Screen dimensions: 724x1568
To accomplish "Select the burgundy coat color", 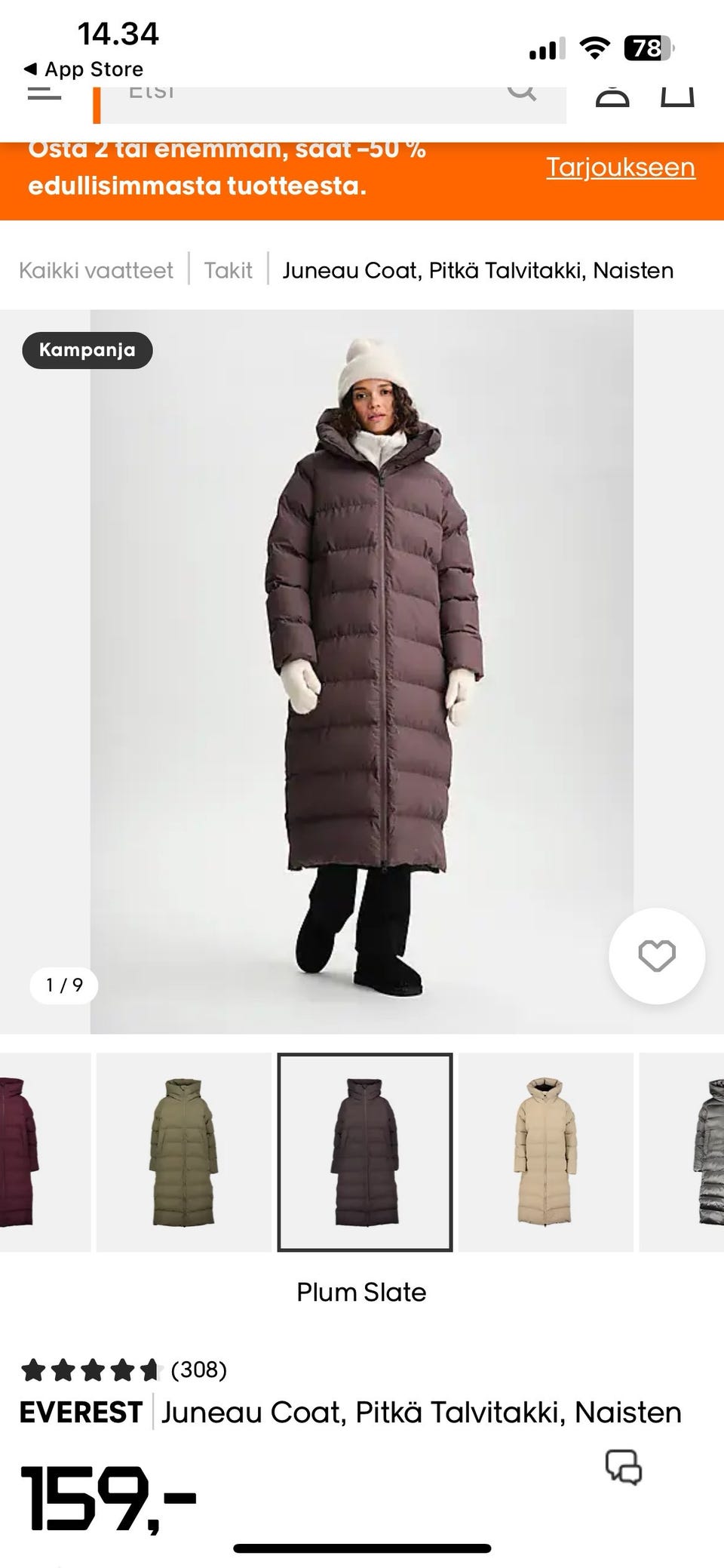I will click(45, 1152).
